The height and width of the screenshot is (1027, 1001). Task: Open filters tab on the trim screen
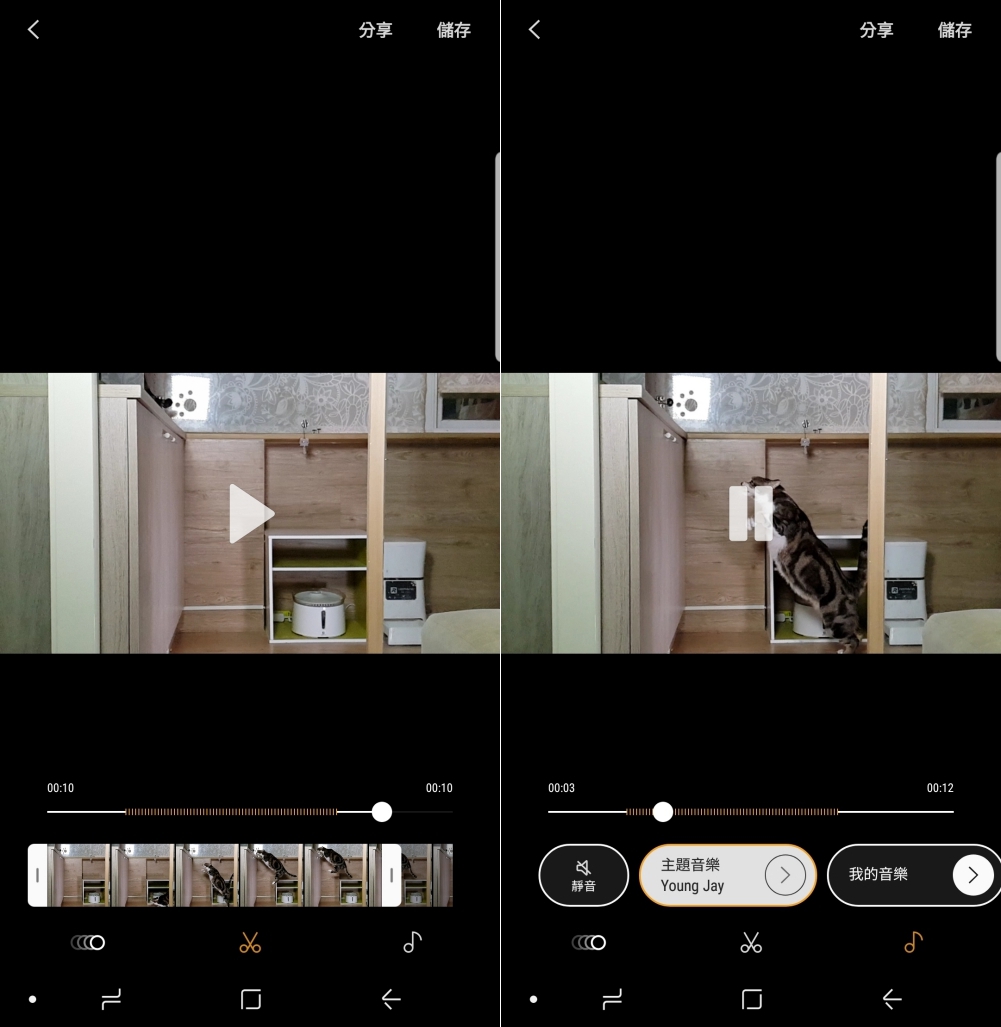[x=88, y=942]
